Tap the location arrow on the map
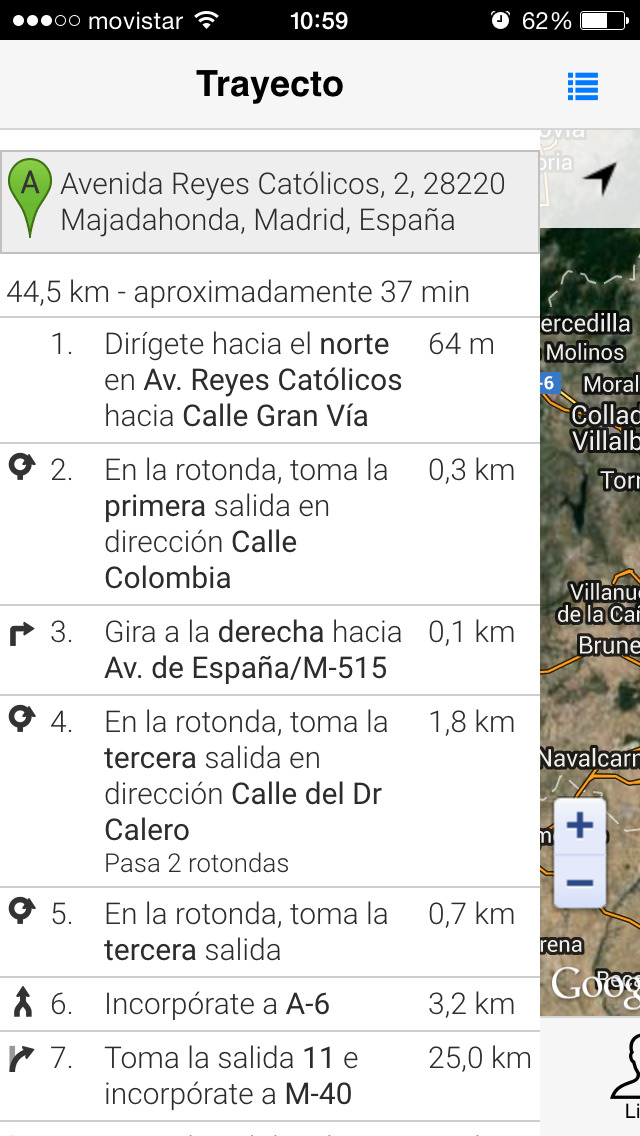The width and height of the screenshot is (640, 1136). point(600,178)
